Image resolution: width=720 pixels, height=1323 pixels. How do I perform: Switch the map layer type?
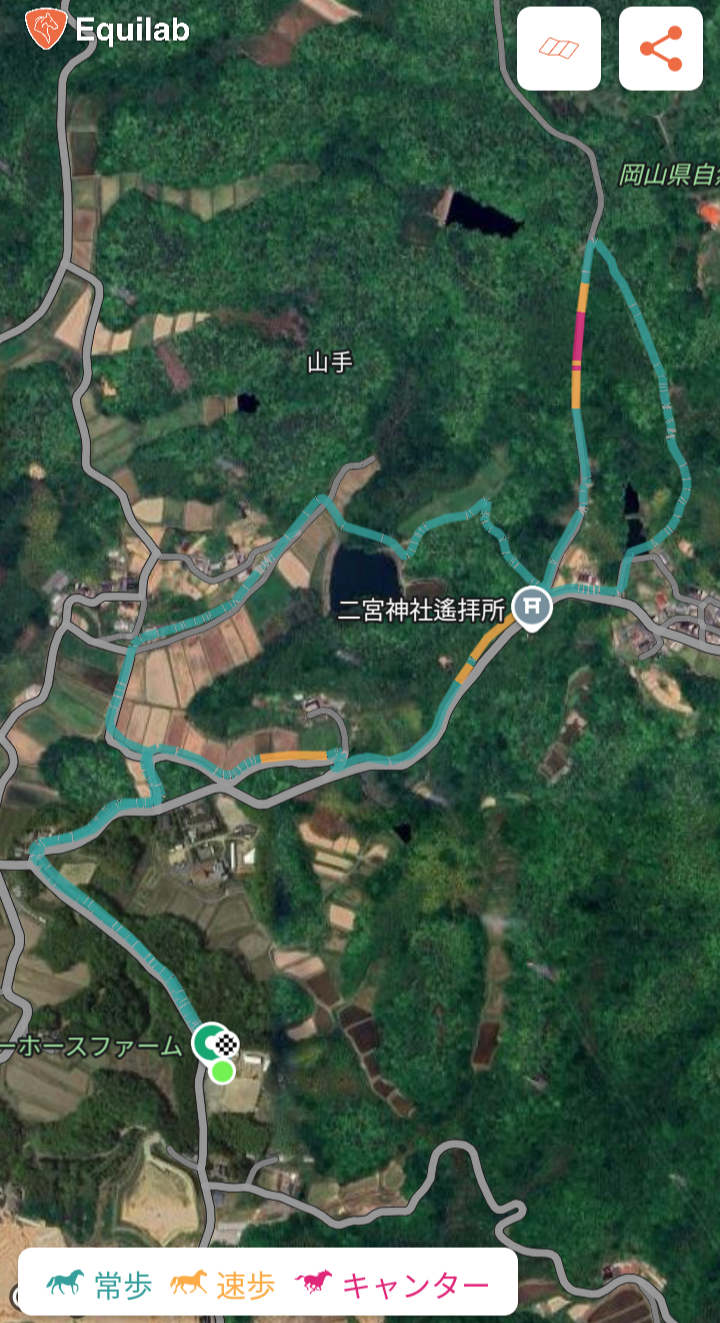(559, 49)
